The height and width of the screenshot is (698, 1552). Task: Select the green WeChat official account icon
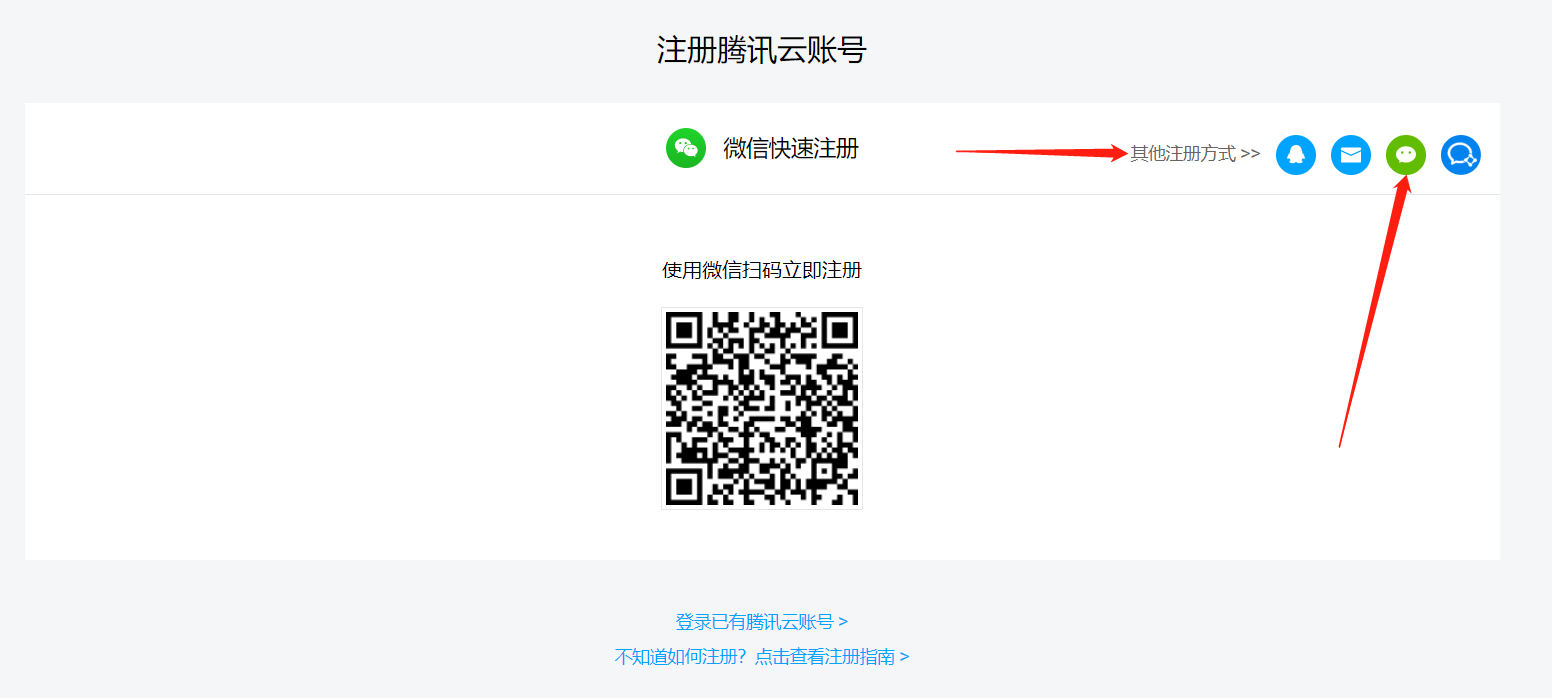tap(1405, 155)
